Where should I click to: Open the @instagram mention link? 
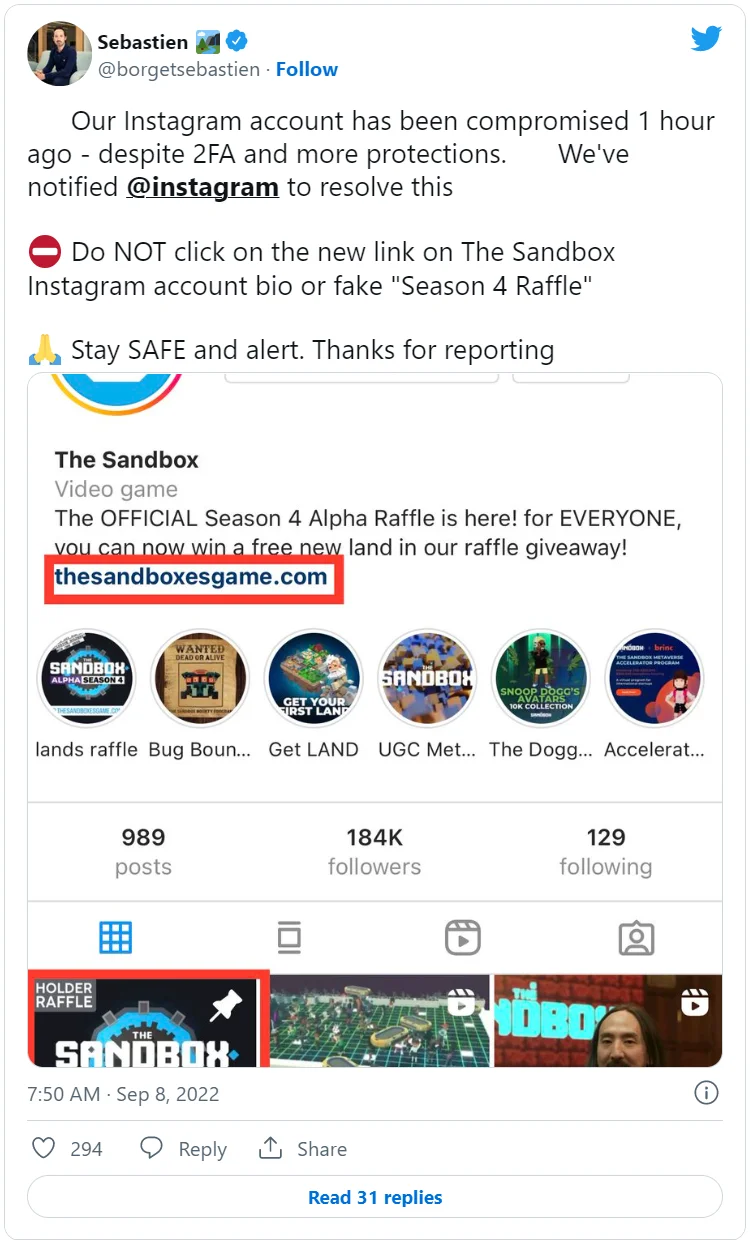click(x=202, y=187)
